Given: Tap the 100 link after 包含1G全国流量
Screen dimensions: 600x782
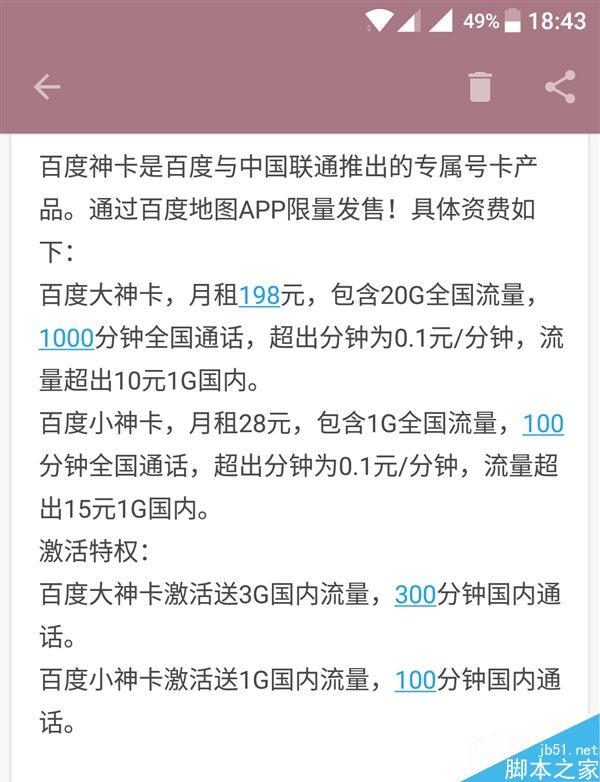Looking at the screenshot, I should tap(543, 423).
